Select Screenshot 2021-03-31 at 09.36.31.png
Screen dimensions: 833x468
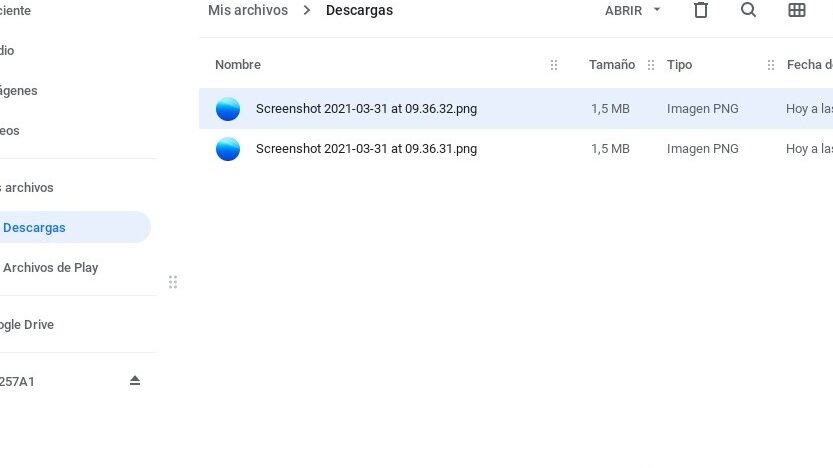click(366, 149)
